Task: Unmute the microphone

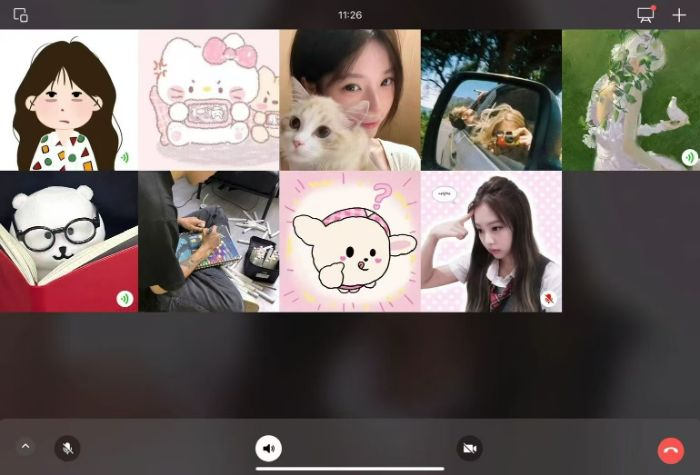Action: click(67, 448)
